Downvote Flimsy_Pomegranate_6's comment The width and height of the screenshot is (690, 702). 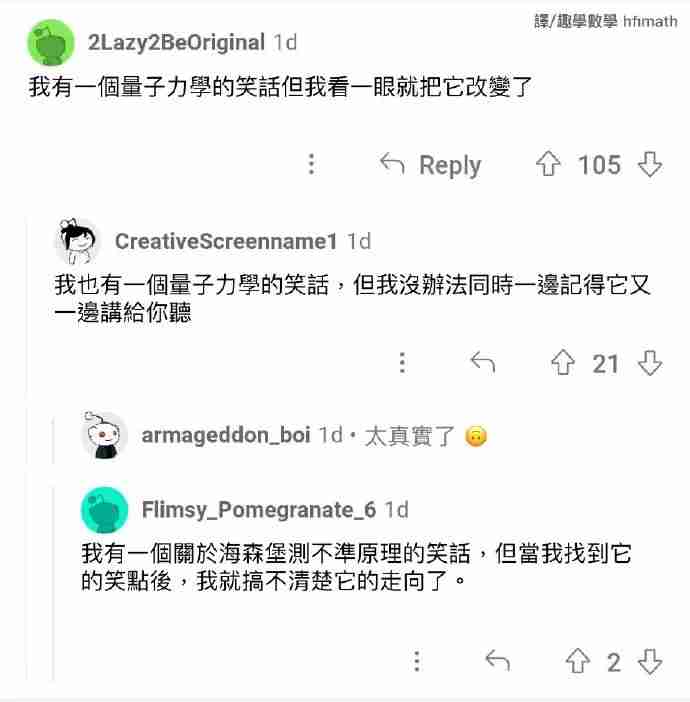[x=650, y=660]
